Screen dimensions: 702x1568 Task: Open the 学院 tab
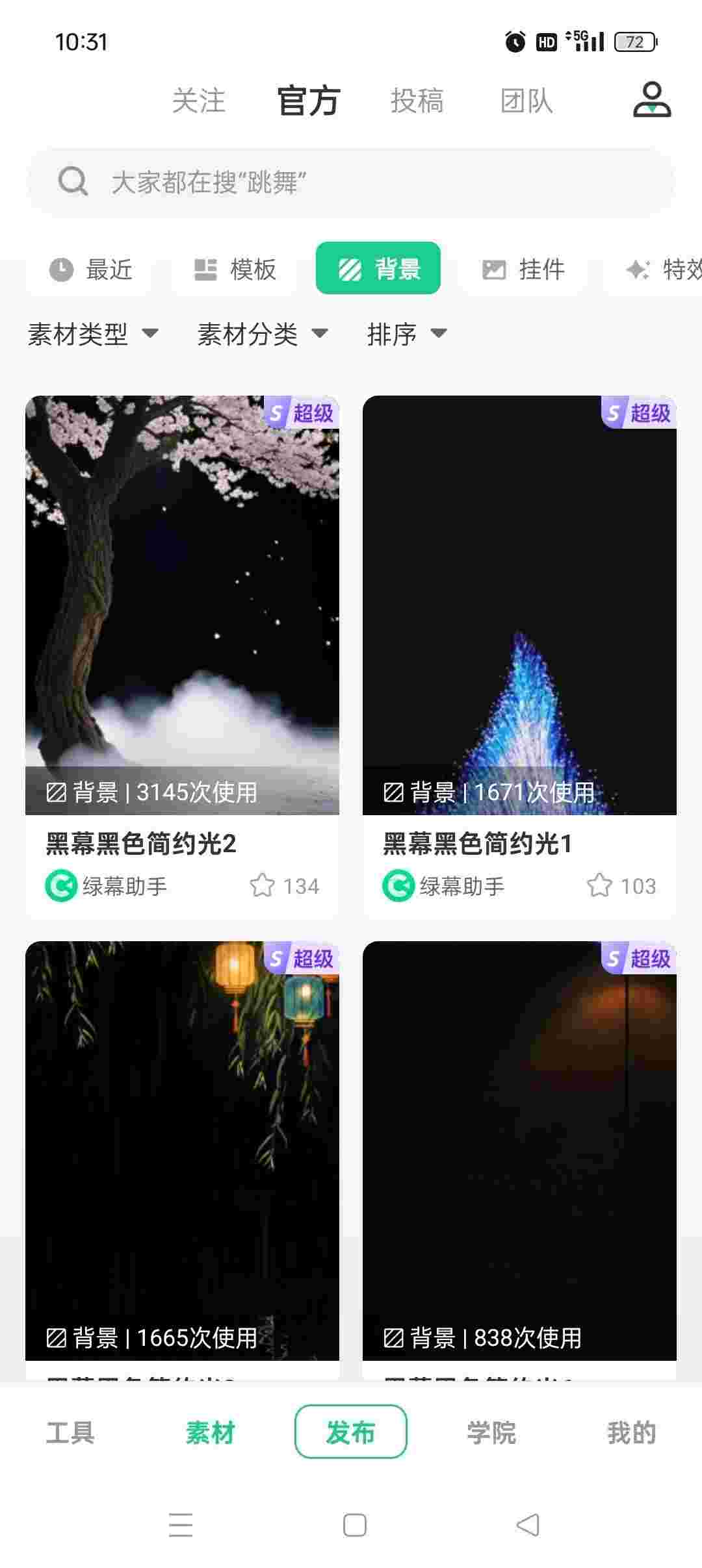coord(491,1432)
